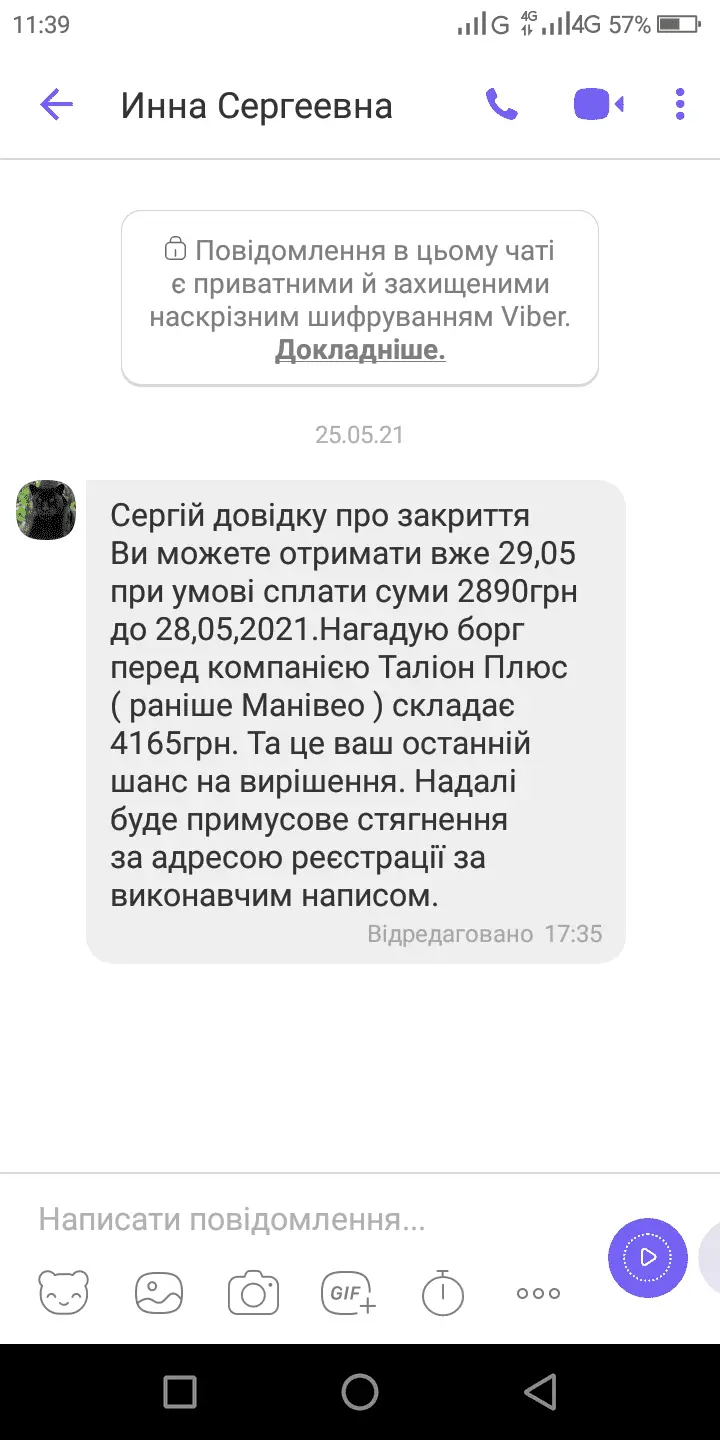Image resolution: width=720 pixels, height=1440 pixels.
Task: Open the chat overflow menu
Action: pyautogui.click(x=680, y=105)
